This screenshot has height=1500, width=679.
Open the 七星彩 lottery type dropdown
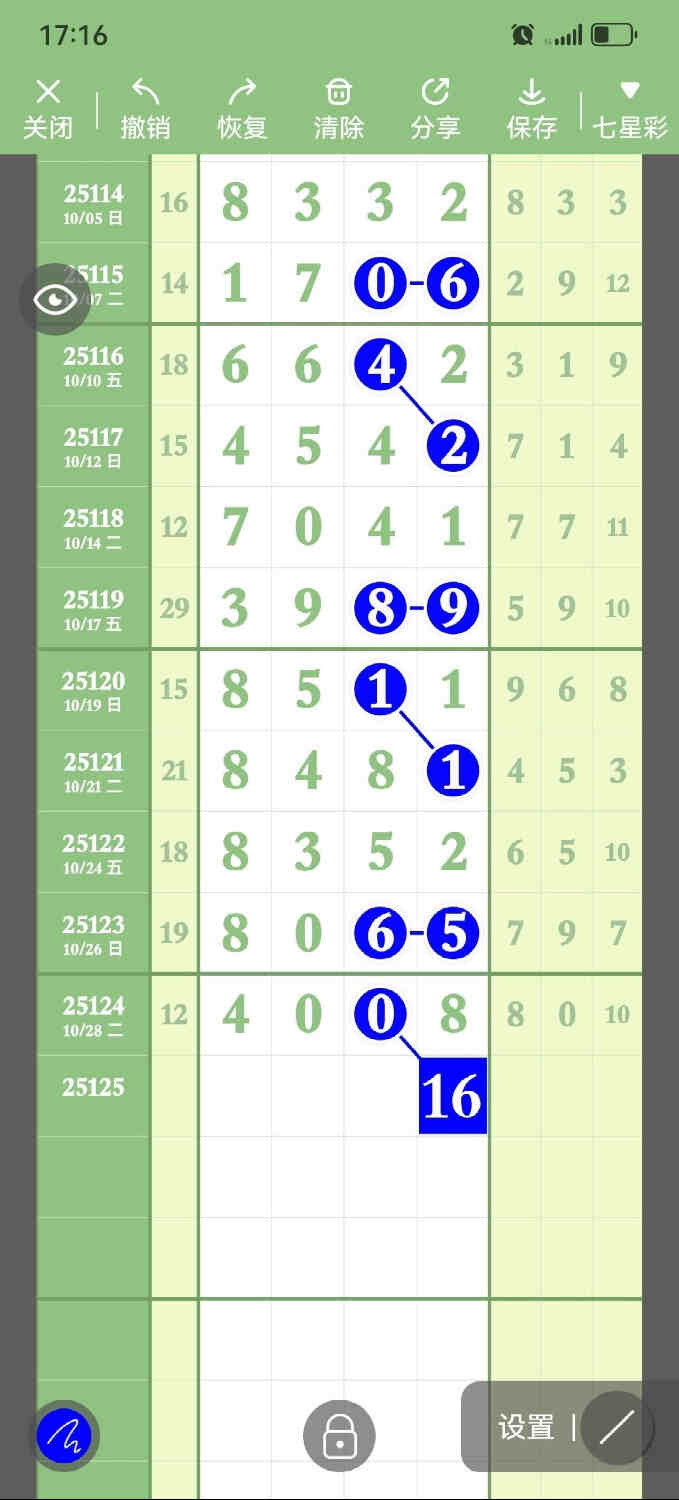[629, 109]
